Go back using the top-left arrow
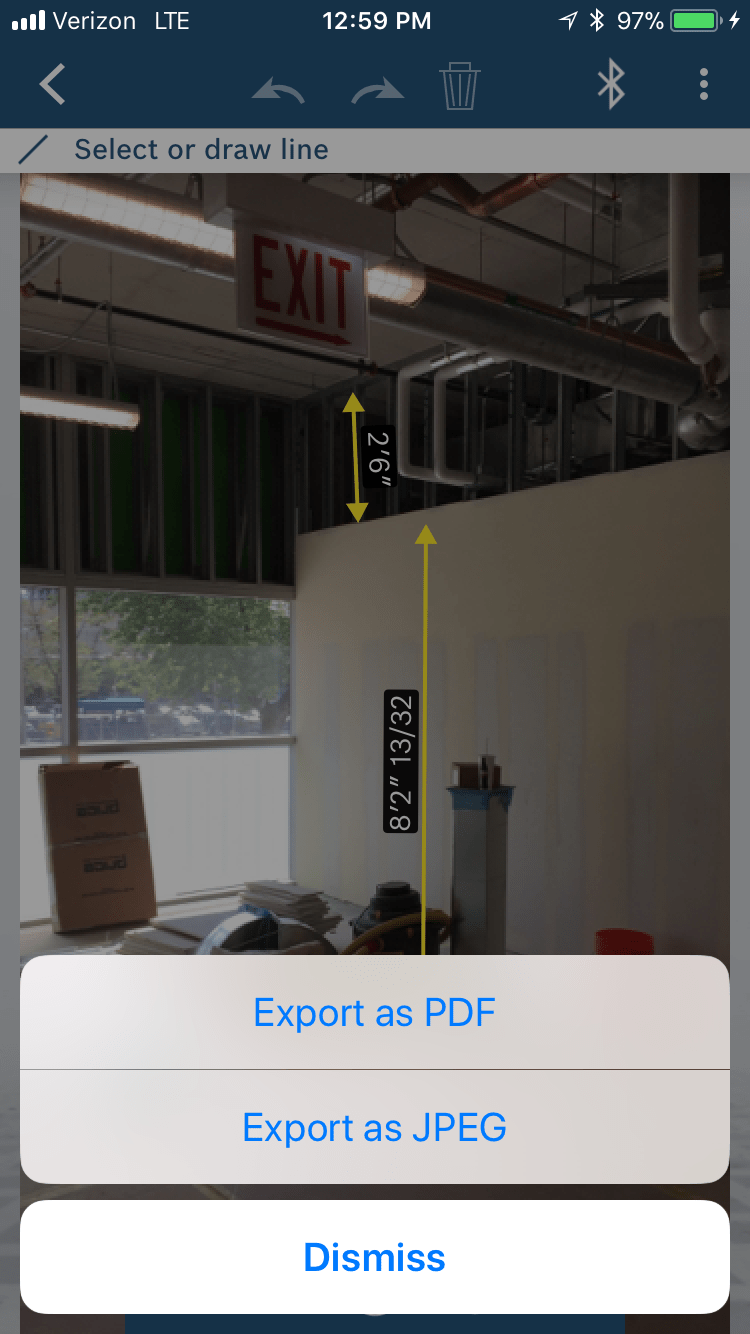 click(x=52, y=85)
